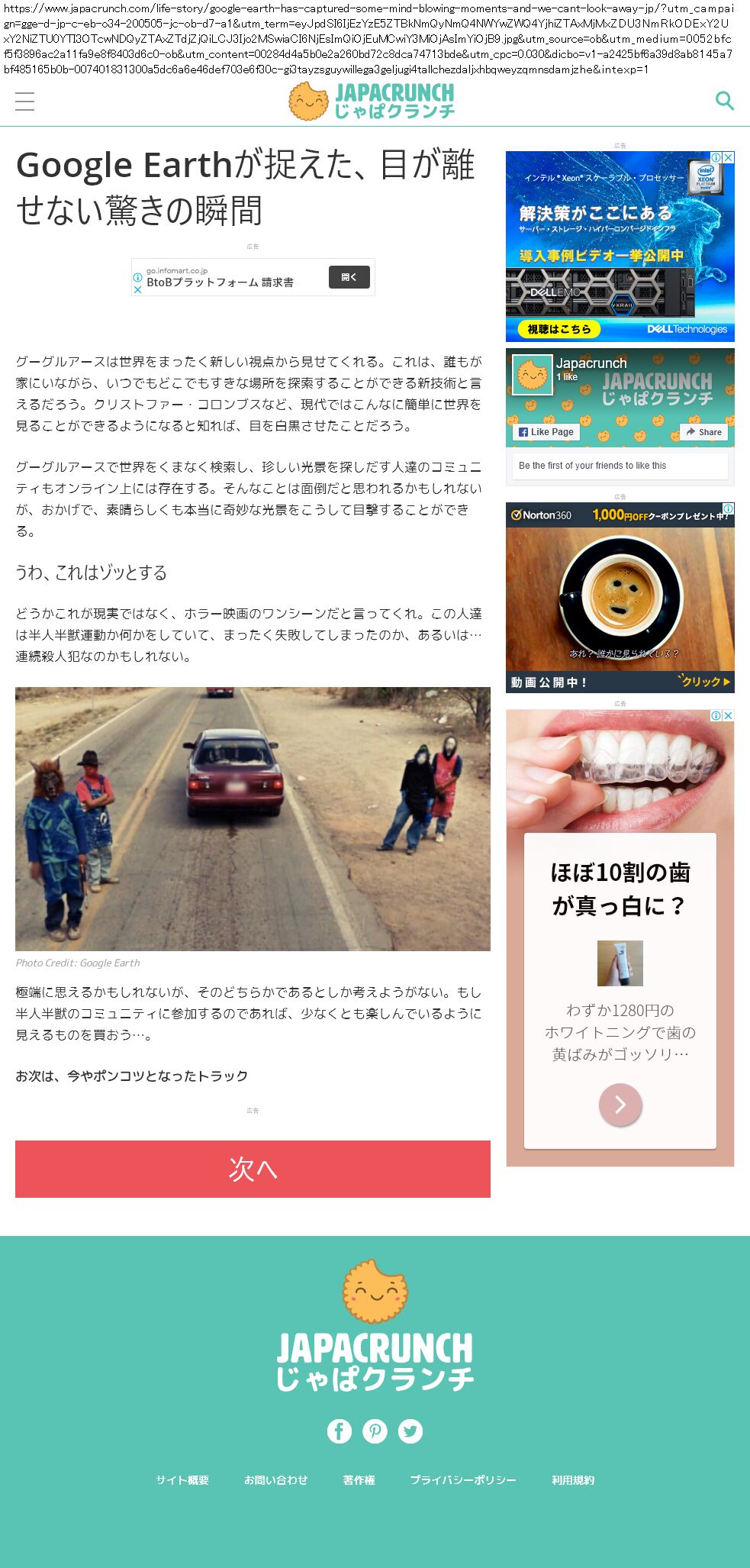Like the Japacrunch Facebook page
The width and height of the screenshot is (750, 1568).
click(546, 432)
